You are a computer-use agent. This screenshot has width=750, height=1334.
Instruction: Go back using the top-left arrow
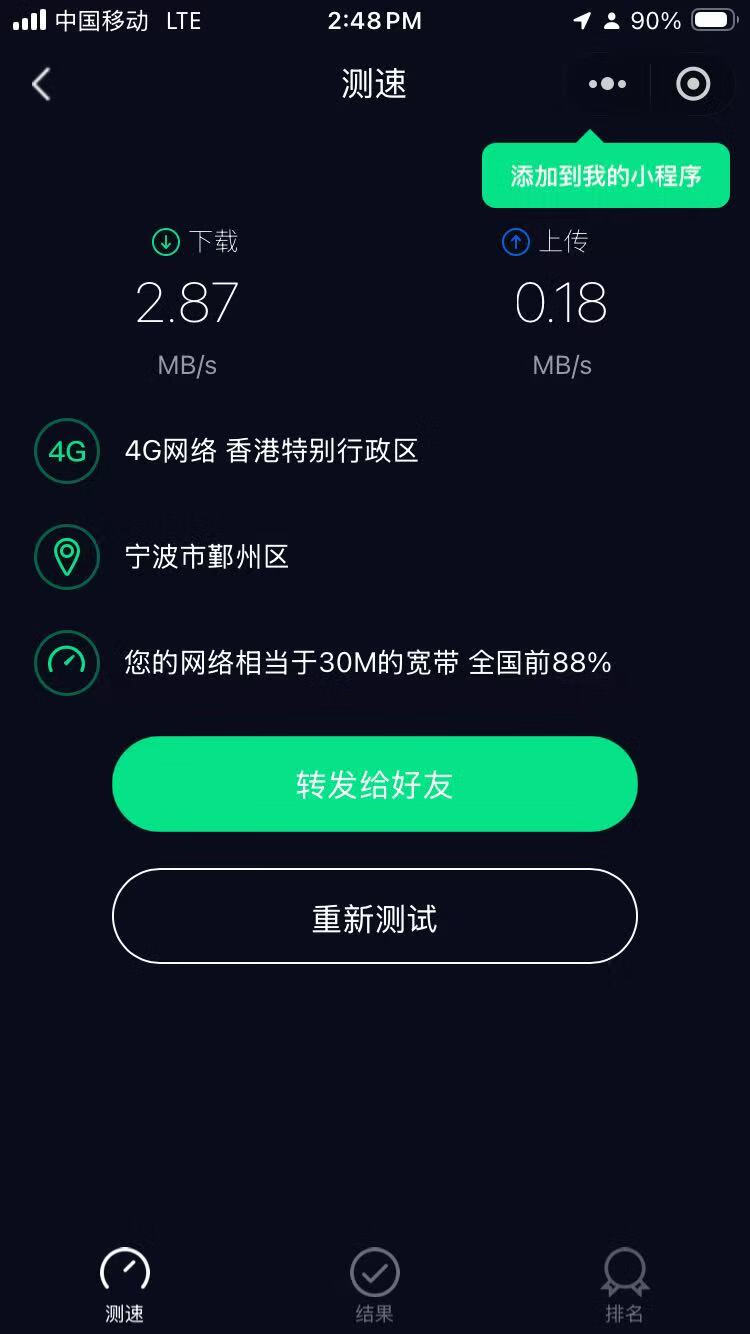[41, 84]
